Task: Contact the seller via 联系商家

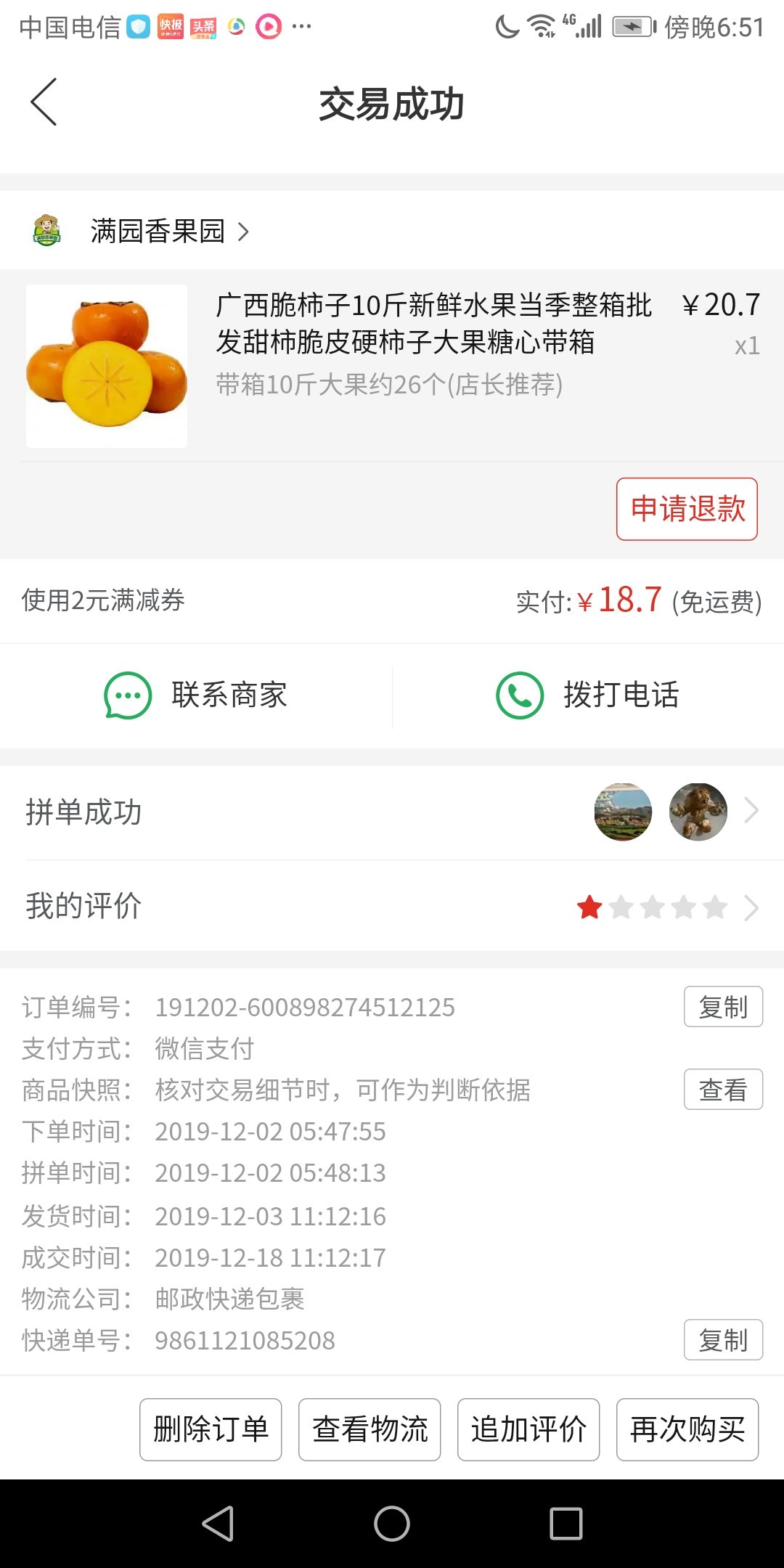Action: click(x=196, y=695)
